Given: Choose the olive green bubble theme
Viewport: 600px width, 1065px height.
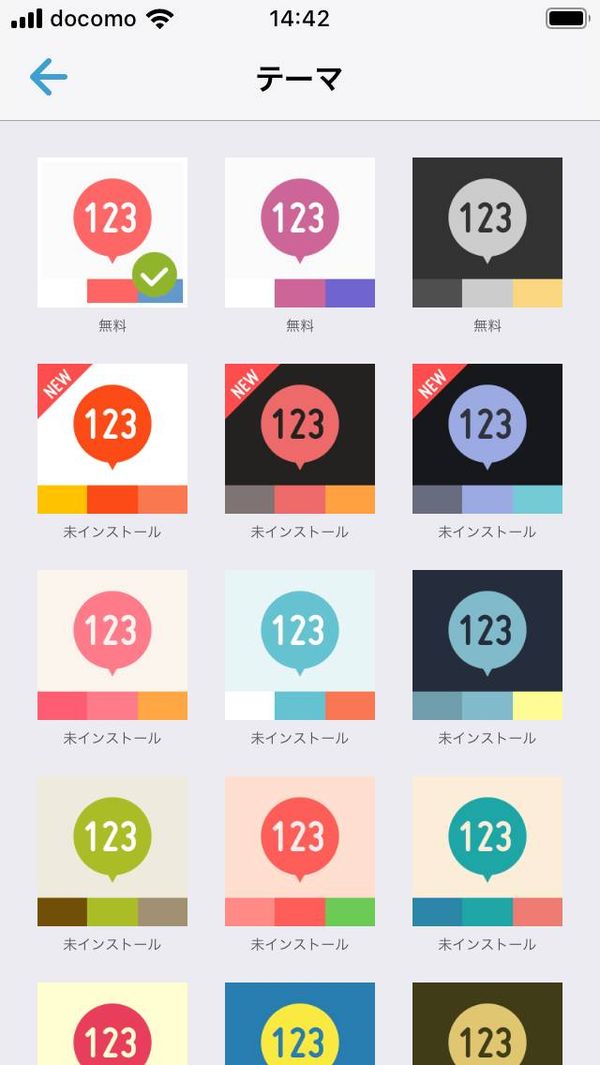Looking at the screenshot, I should [112, 851].
